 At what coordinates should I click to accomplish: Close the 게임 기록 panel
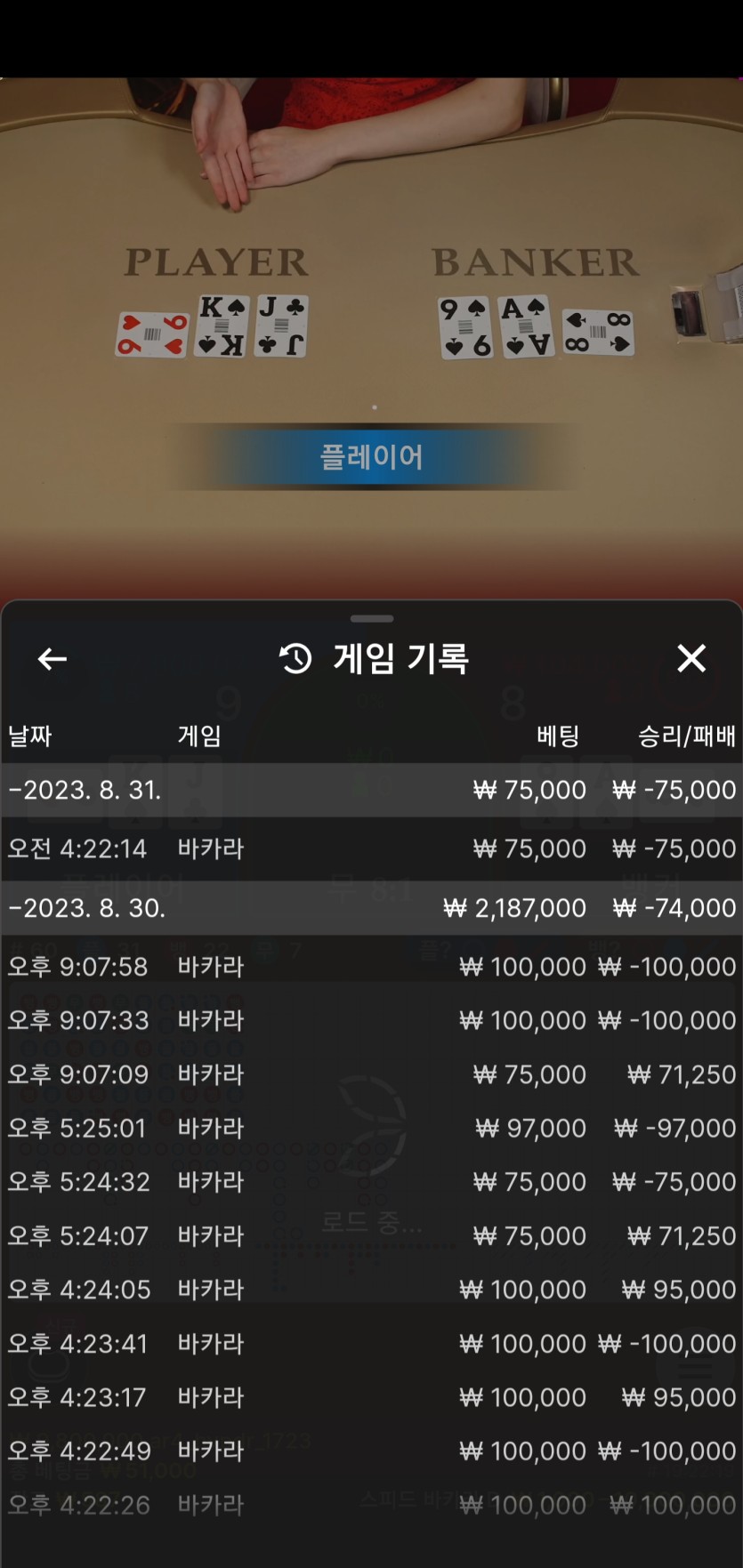pyautogui.click(x=691, y=659)
